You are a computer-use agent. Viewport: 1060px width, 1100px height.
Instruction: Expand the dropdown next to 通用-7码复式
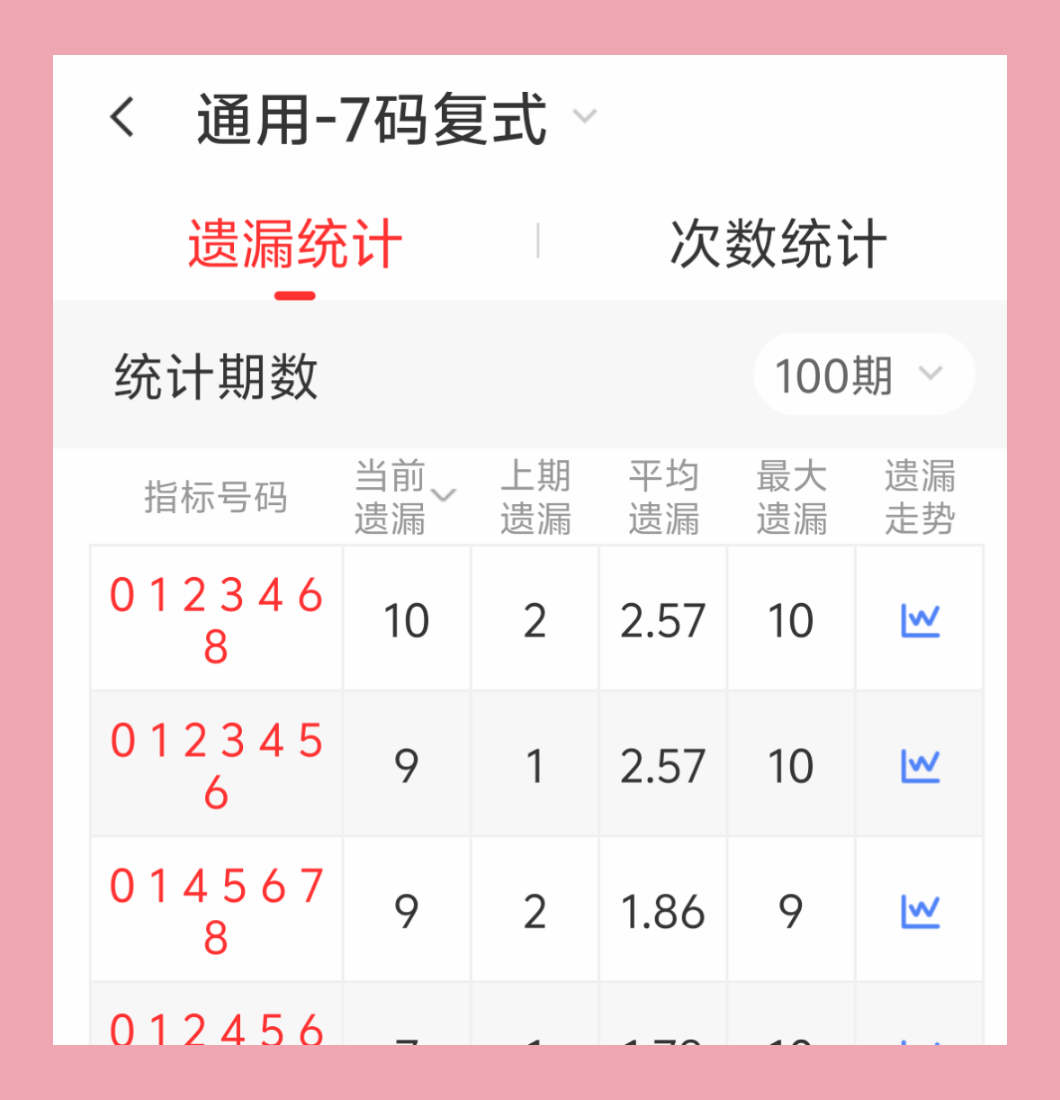pyautogui.click(x=585, y=116)
